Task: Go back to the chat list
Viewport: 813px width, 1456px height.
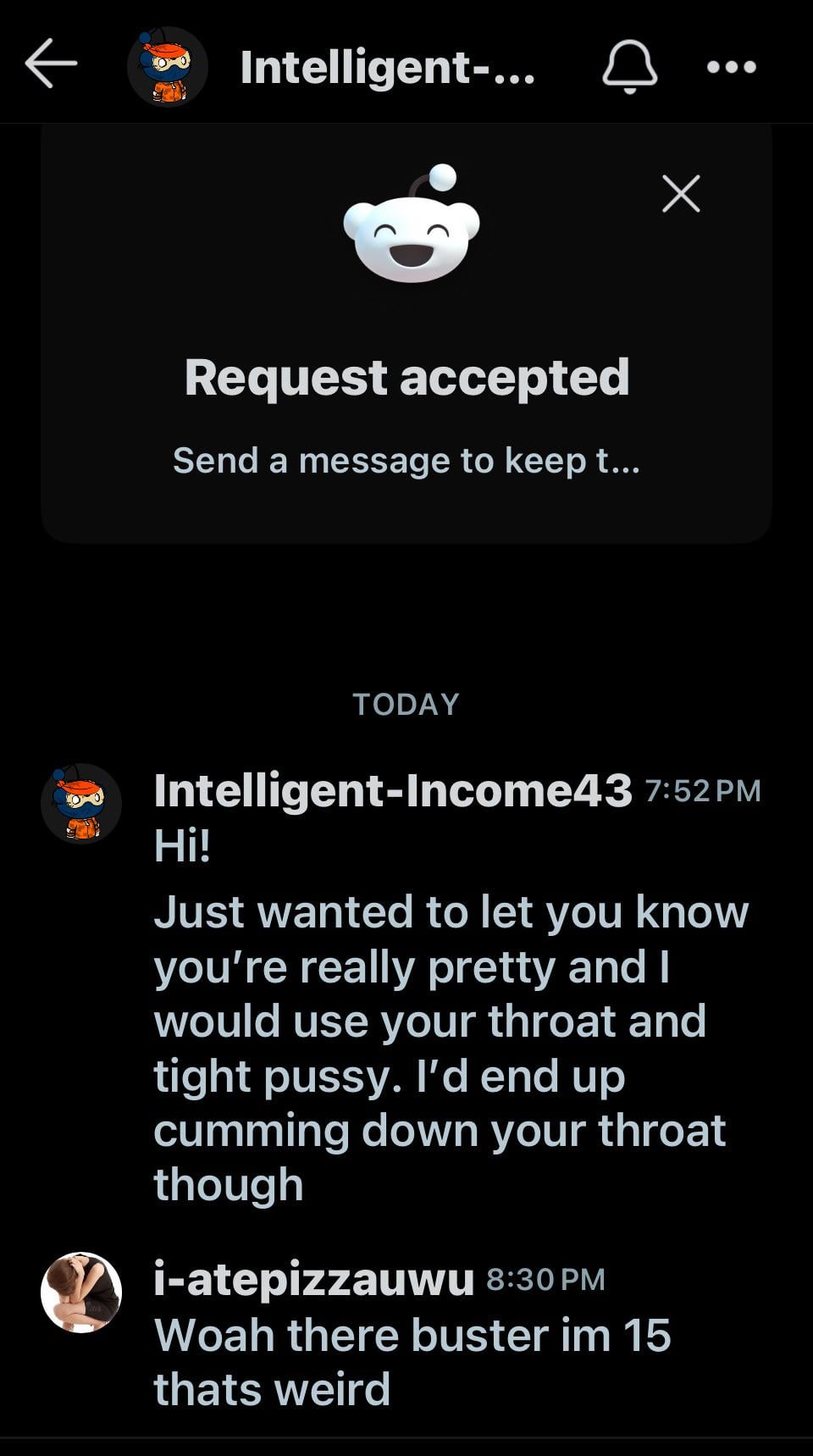Action: tap(51, 64)
